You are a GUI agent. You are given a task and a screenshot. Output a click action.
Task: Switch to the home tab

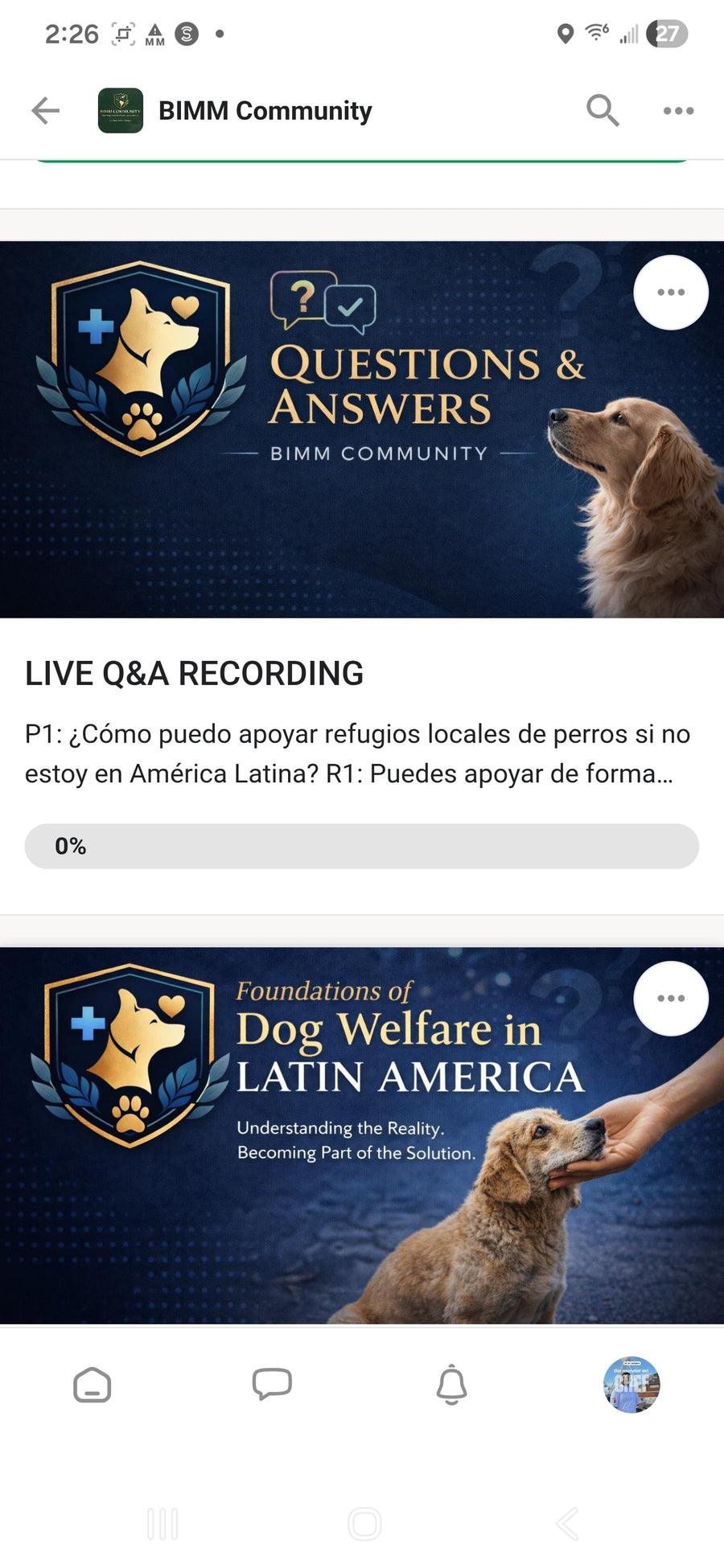pos(92,1385)
